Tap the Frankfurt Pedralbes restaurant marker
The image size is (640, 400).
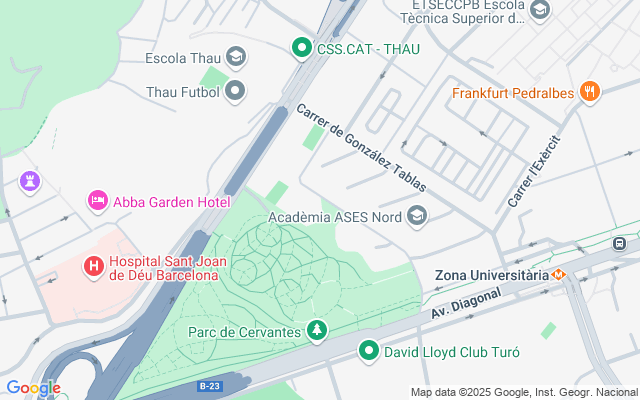click(590, 92)
